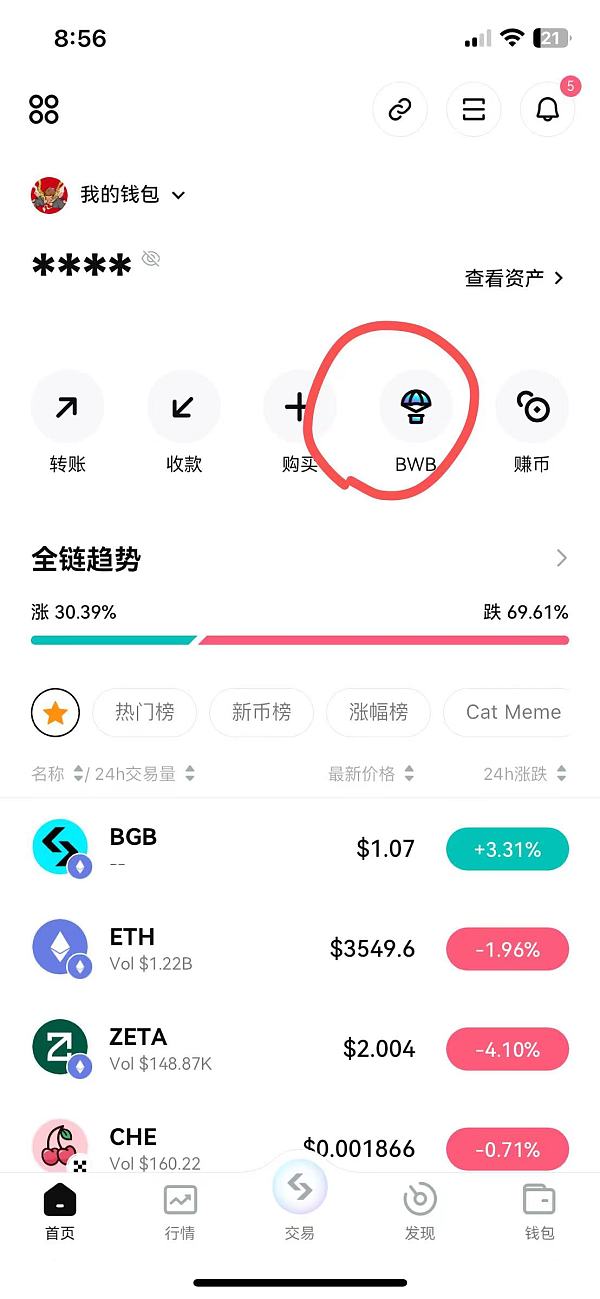
Task: Open 查看资产 to view assets
Action: 515,278
